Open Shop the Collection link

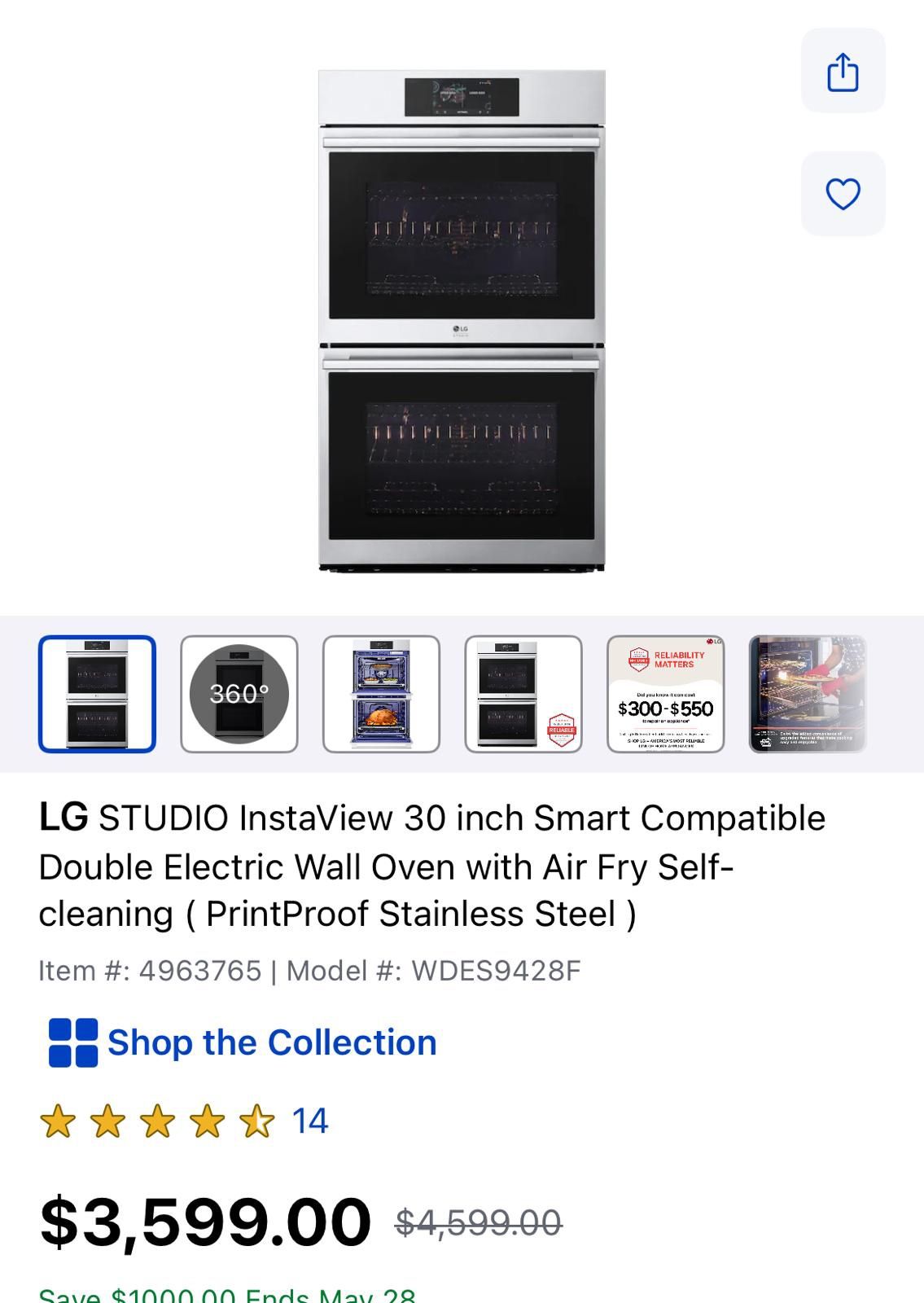tap(271, 1041)
